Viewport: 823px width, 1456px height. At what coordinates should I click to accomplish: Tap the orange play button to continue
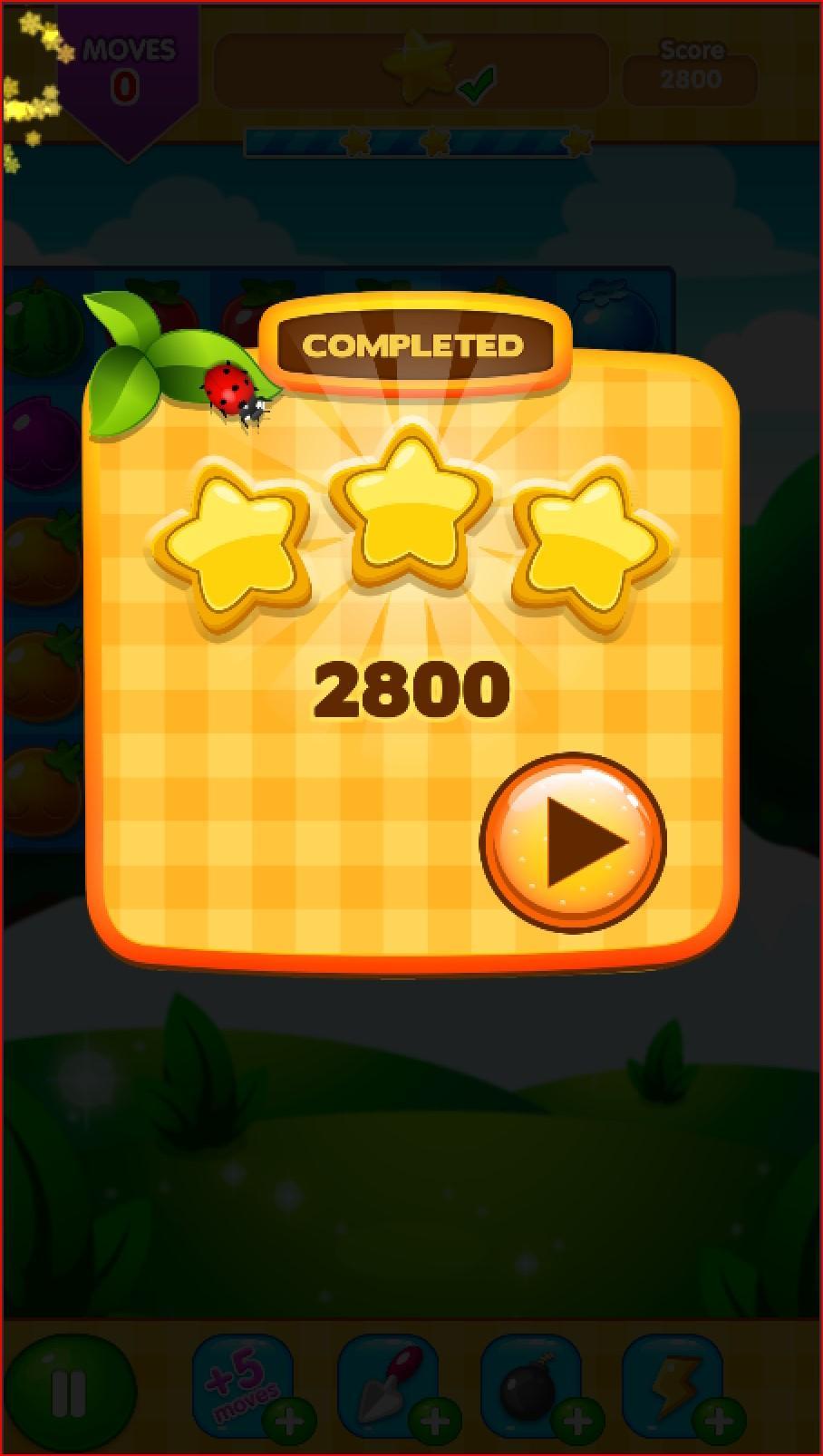(x=573, y=842)
